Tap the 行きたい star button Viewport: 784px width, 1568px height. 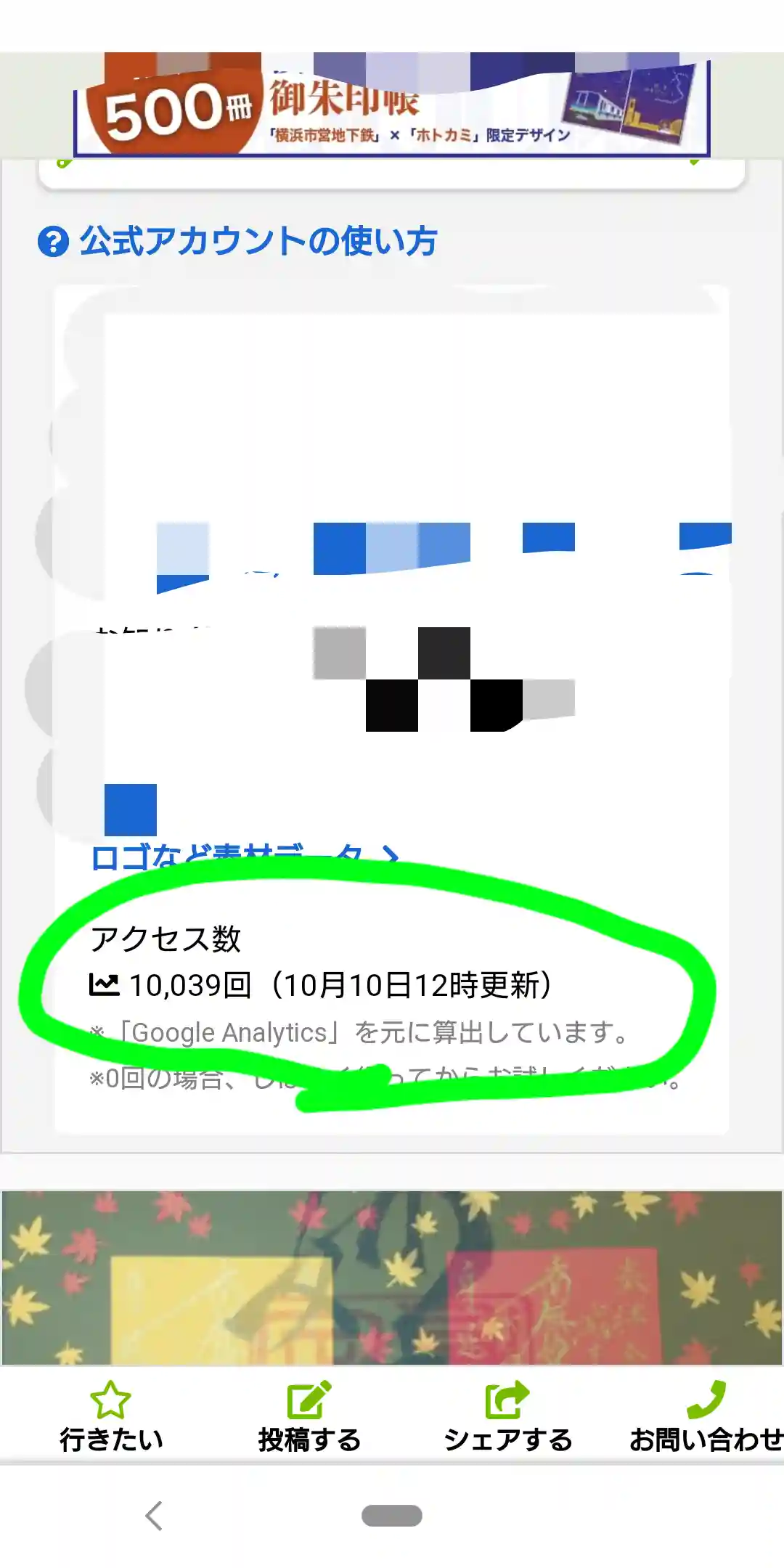tap(110, 1416)
